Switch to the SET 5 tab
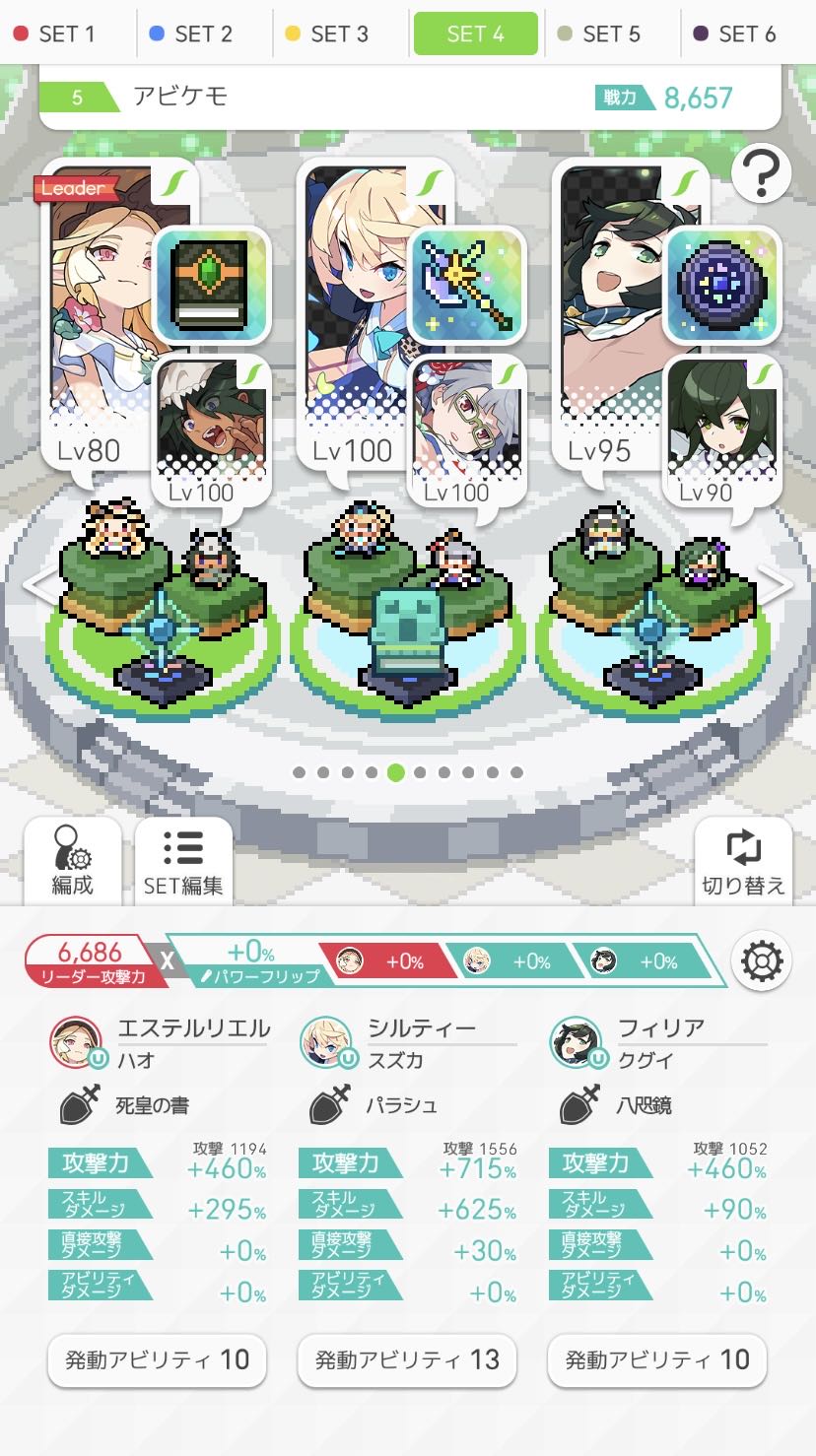The image size is (816, 1456). (611, 33)
